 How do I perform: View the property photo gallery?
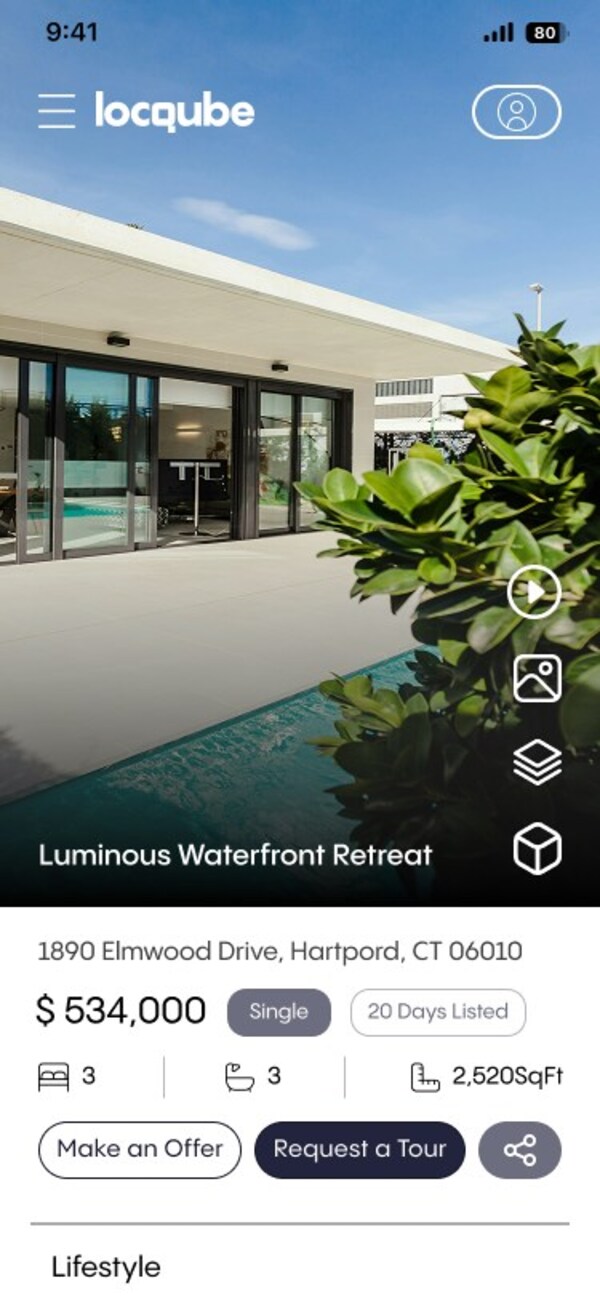[x=537, y=678]
